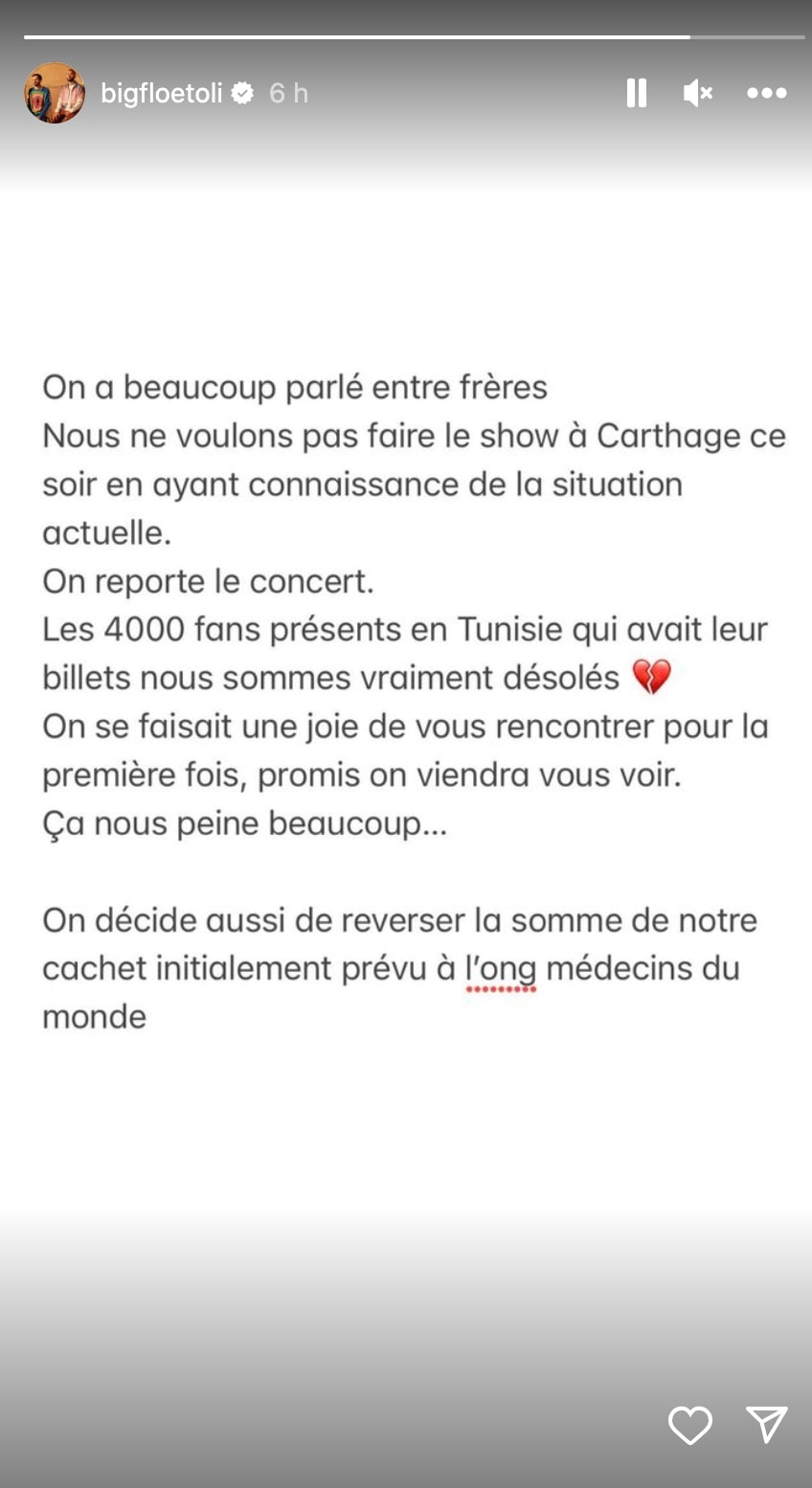Click the opening line about talking between brothers
Viewport: 812px width, 1488px height.
294,388
